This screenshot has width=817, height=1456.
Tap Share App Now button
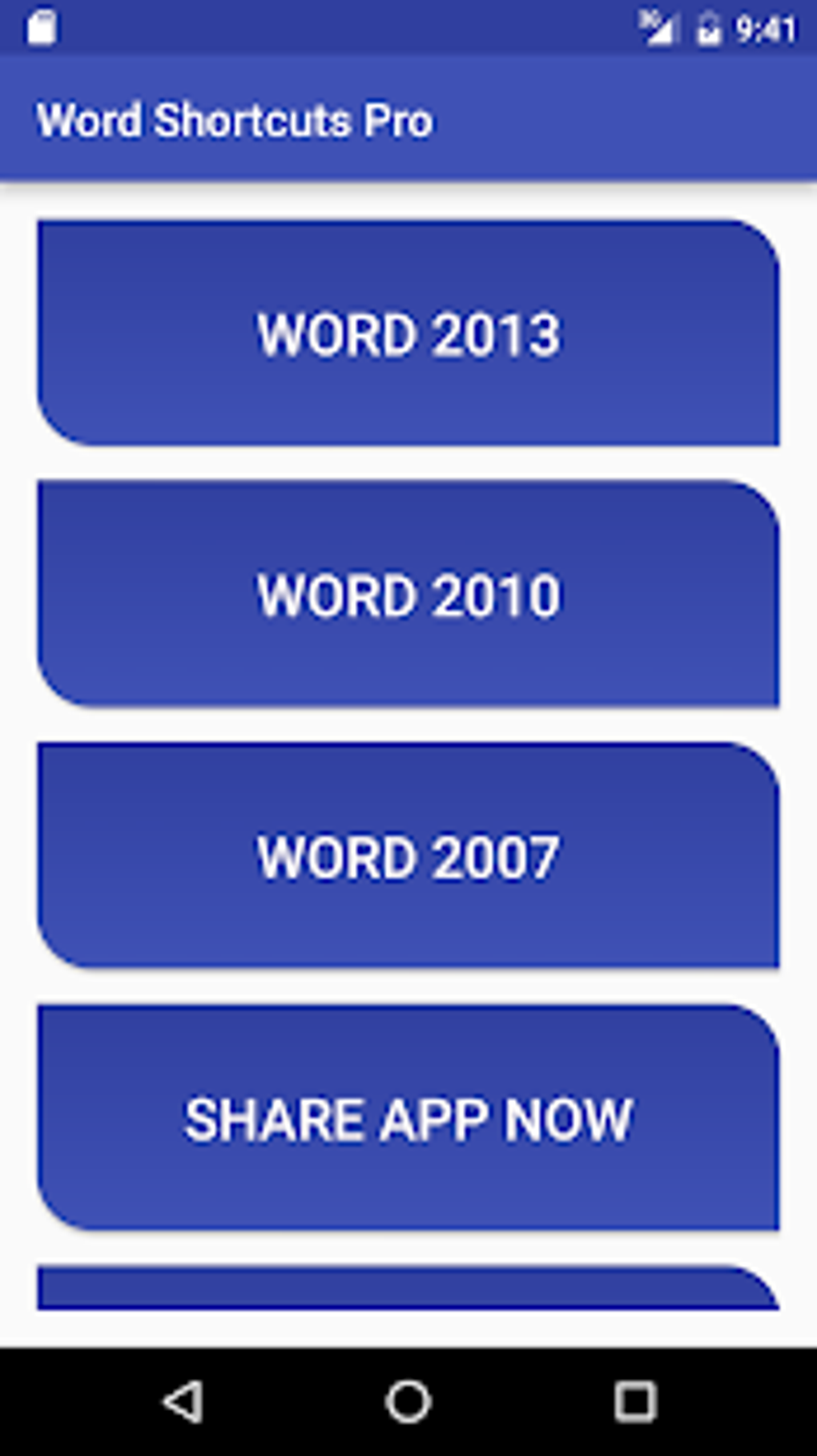[x=408, y=1118]
